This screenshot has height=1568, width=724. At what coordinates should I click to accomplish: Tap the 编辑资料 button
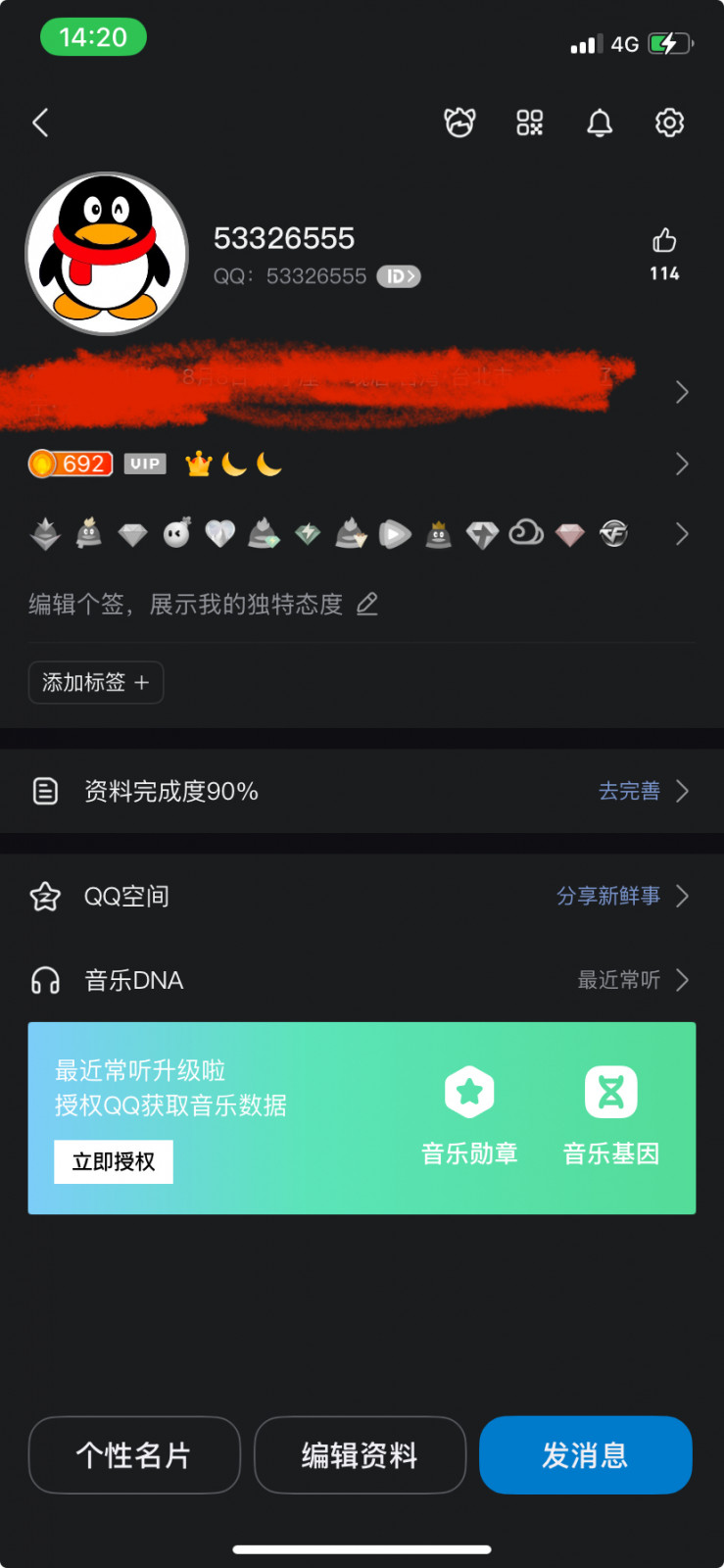coord(360,1455)
